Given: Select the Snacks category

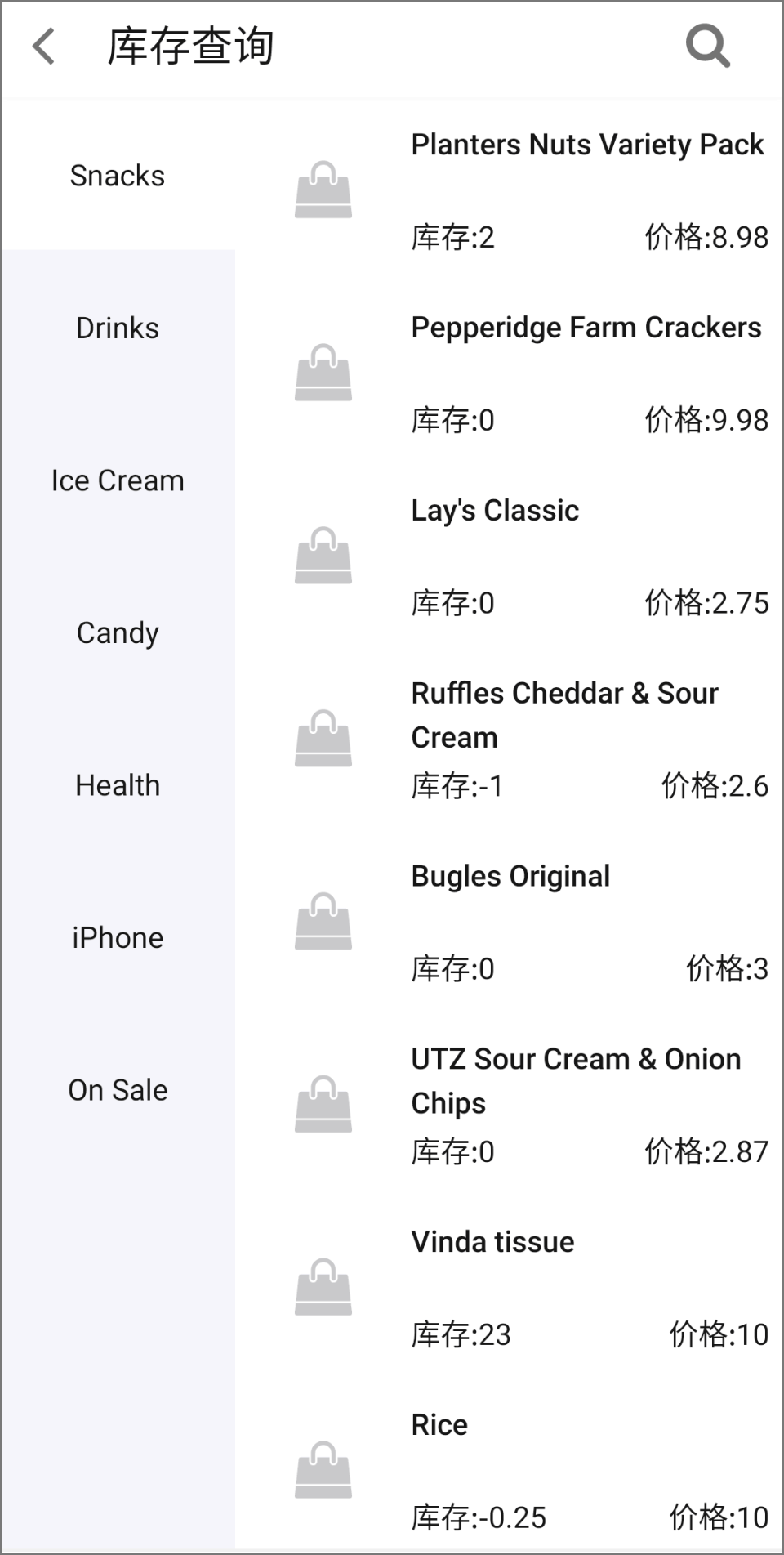Looking at the screenshot, I should tap(118, 175).
